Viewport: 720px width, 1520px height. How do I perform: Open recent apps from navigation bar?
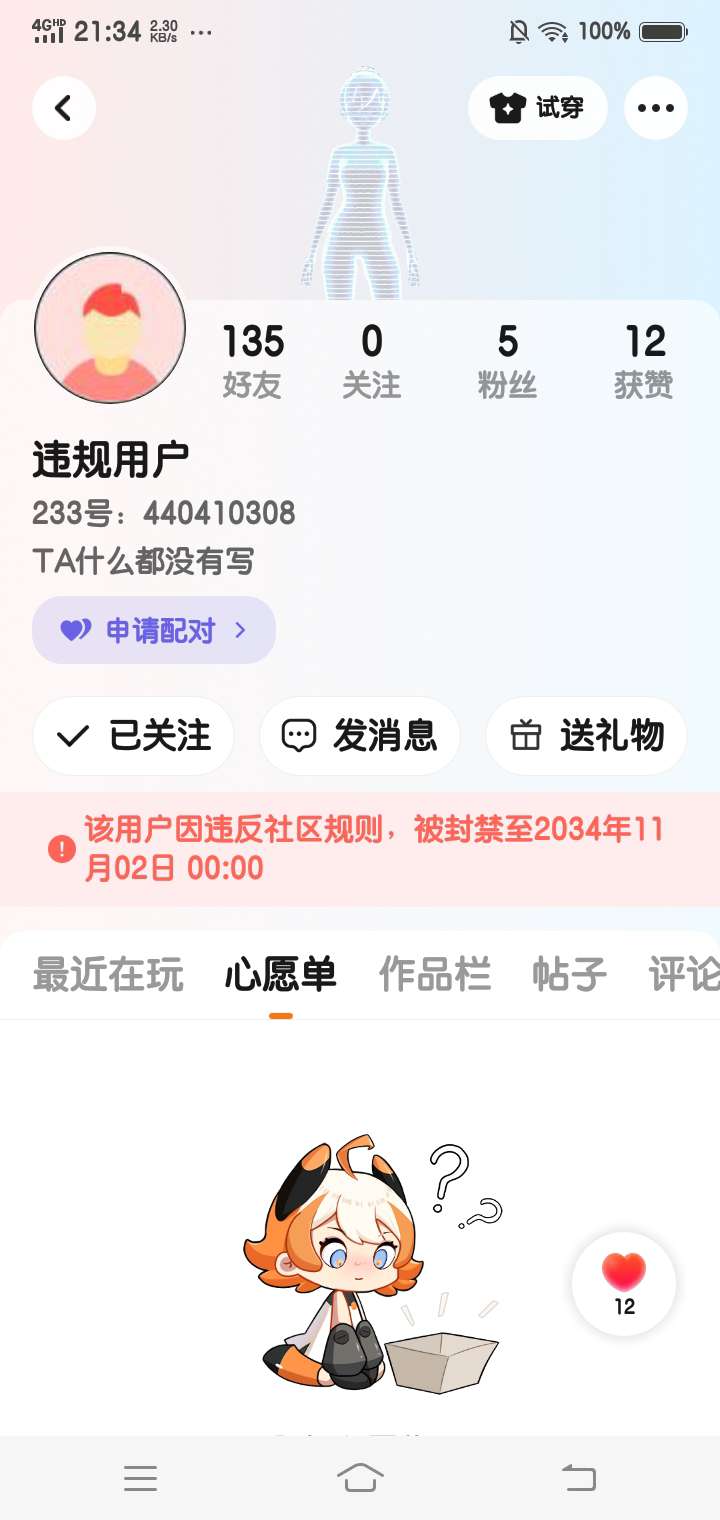click(x=140, y=1478)
